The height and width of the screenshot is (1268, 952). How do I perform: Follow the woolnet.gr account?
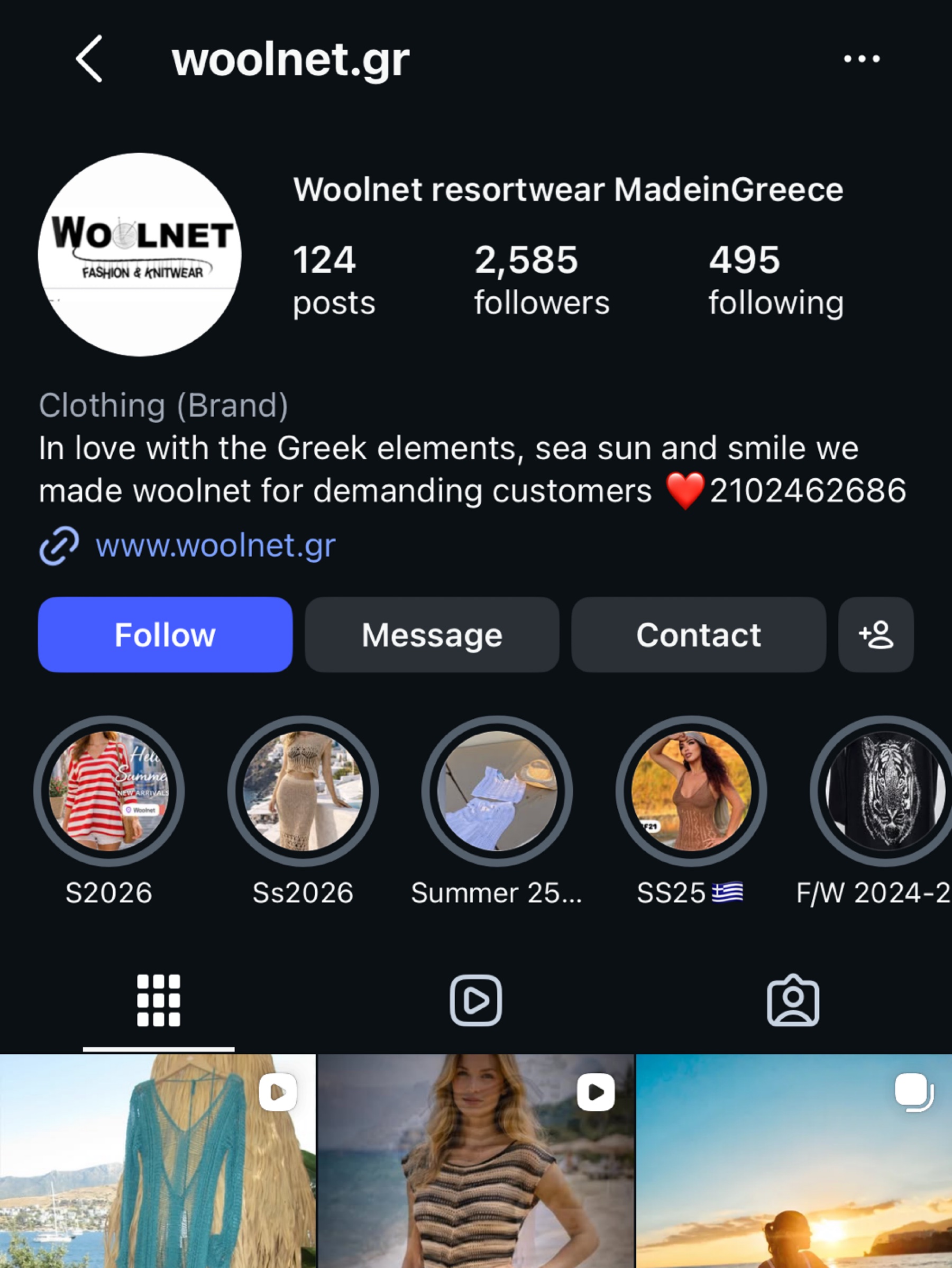[x=165, y=635]
